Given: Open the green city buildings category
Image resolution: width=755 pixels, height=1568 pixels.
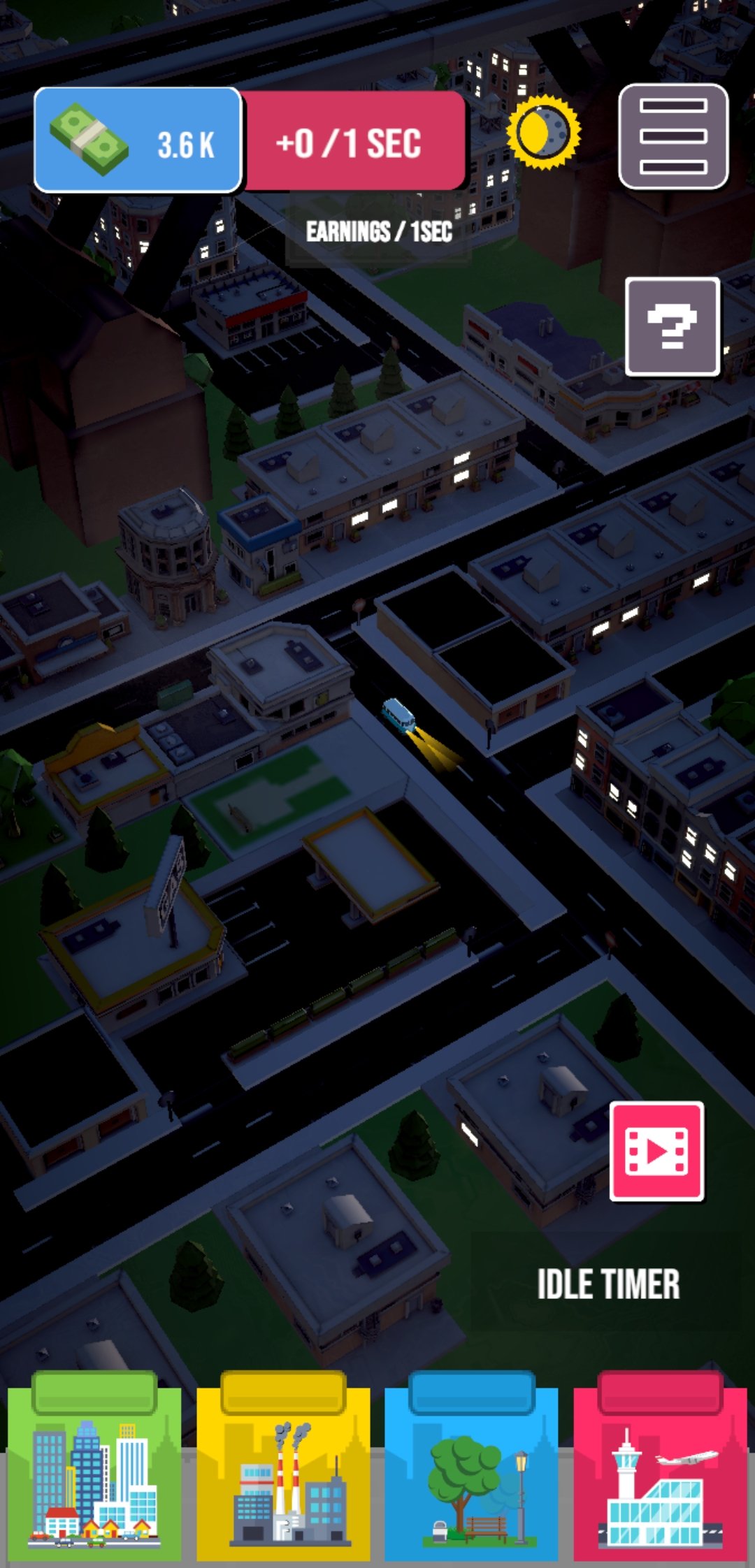Looking at the screenshot, I should (x=94, y=1466).
